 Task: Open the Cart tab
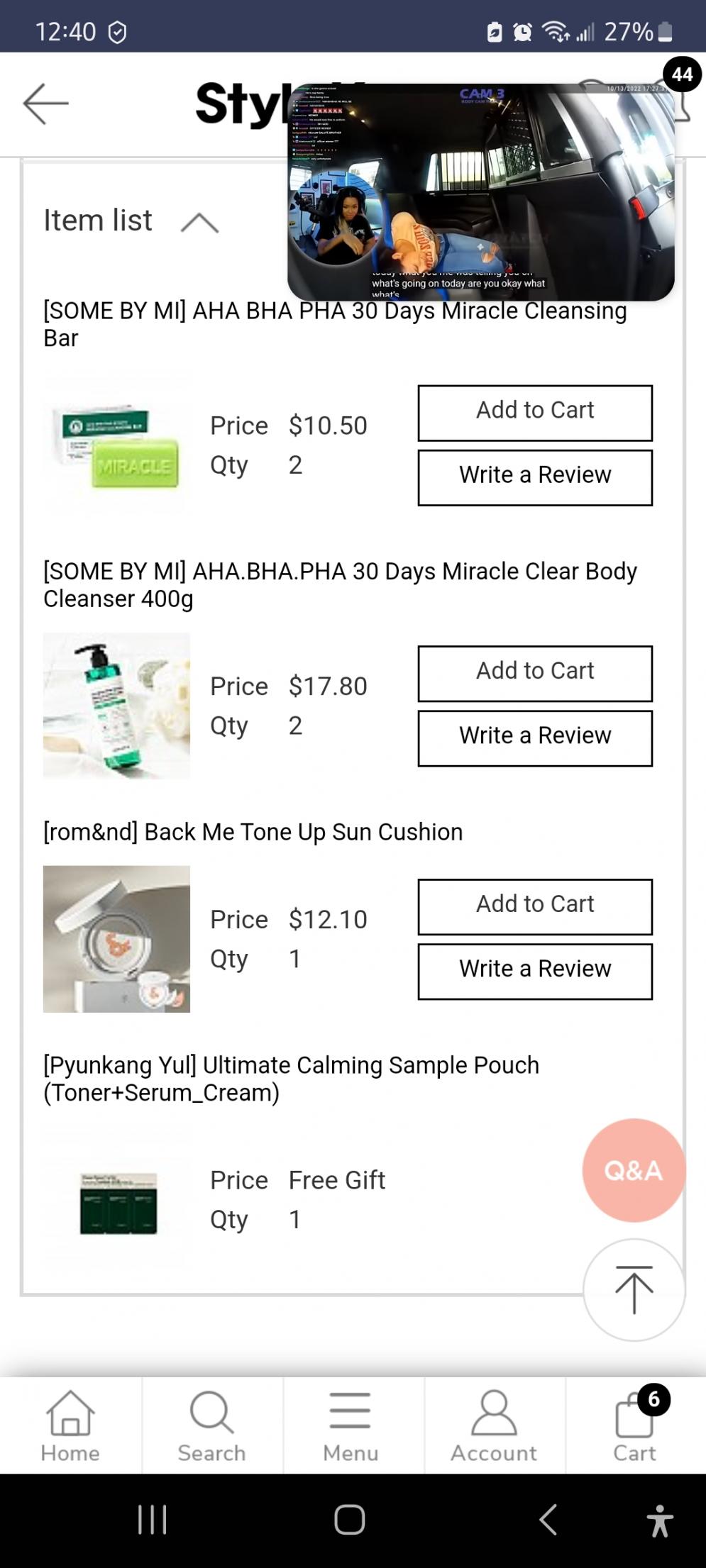(634, 1425)
